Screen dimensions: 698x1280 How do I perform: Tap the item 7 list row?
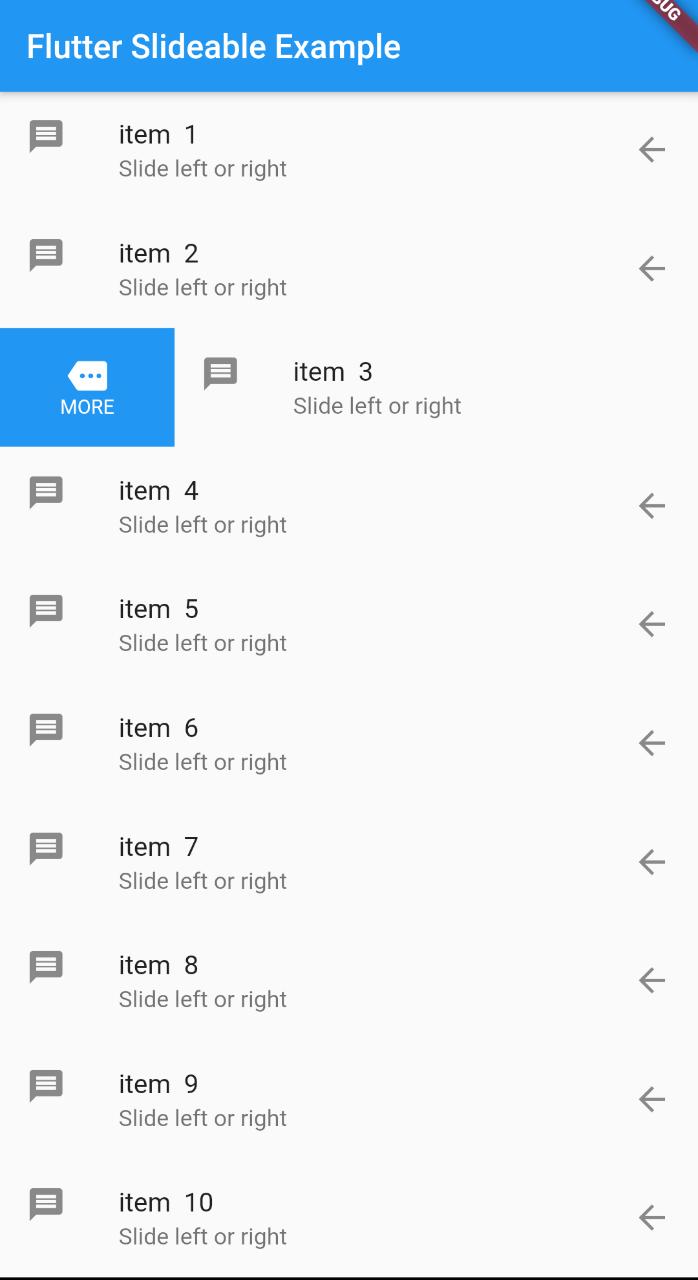349,862
